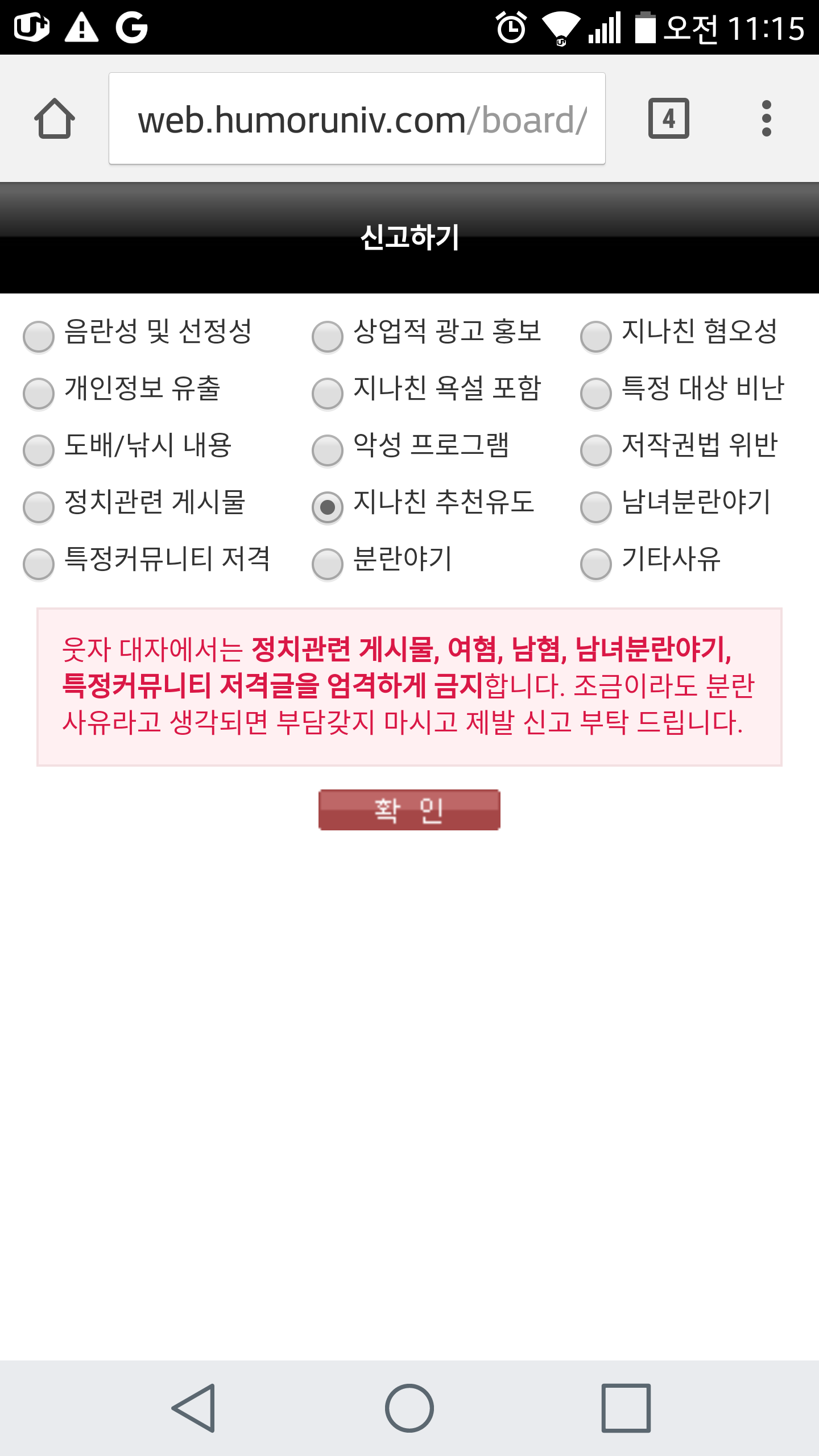Pick 개인정보 유출 radio button
The image size is (819, 1456).
point(39,393)
